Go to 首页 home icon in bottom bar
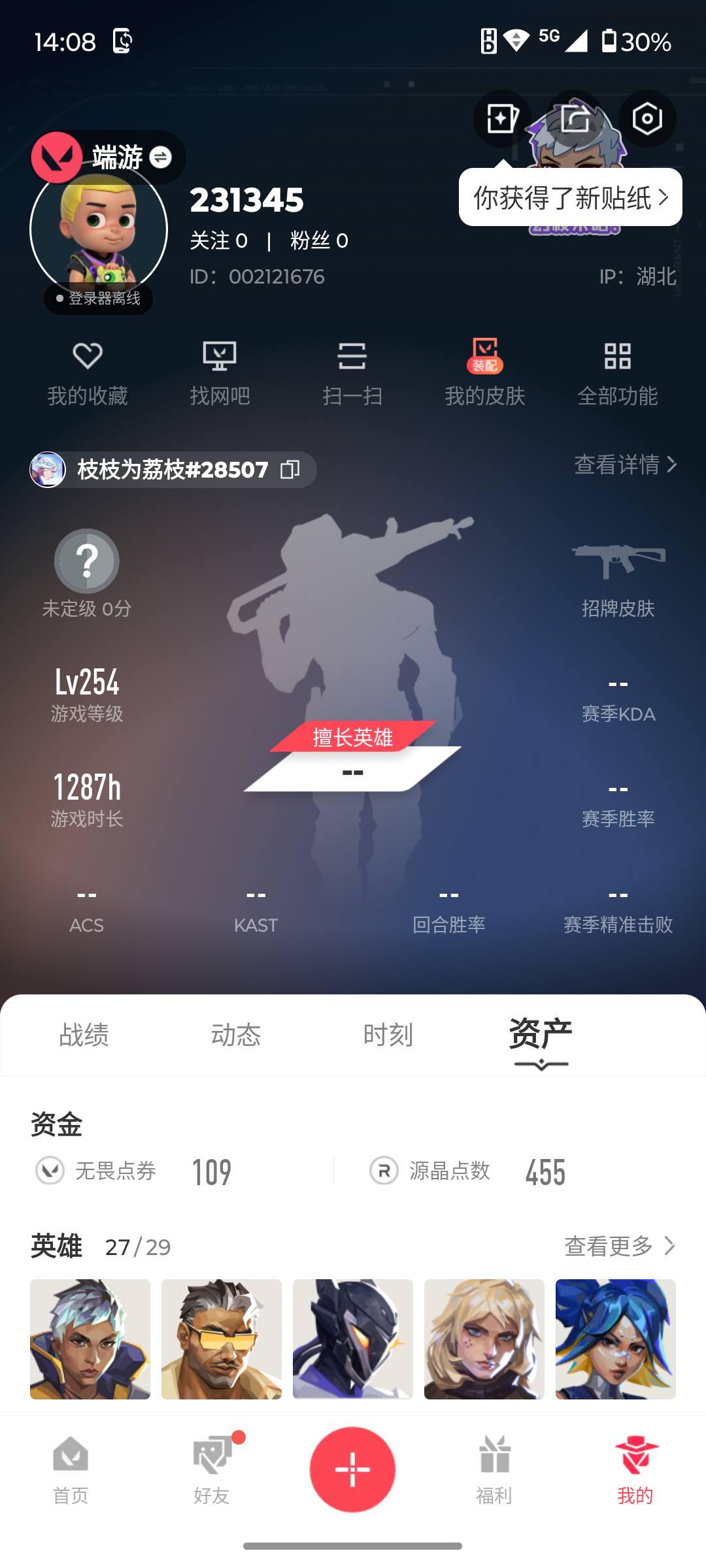This screenshot has width=706, height=1568. pos(70,1470)
